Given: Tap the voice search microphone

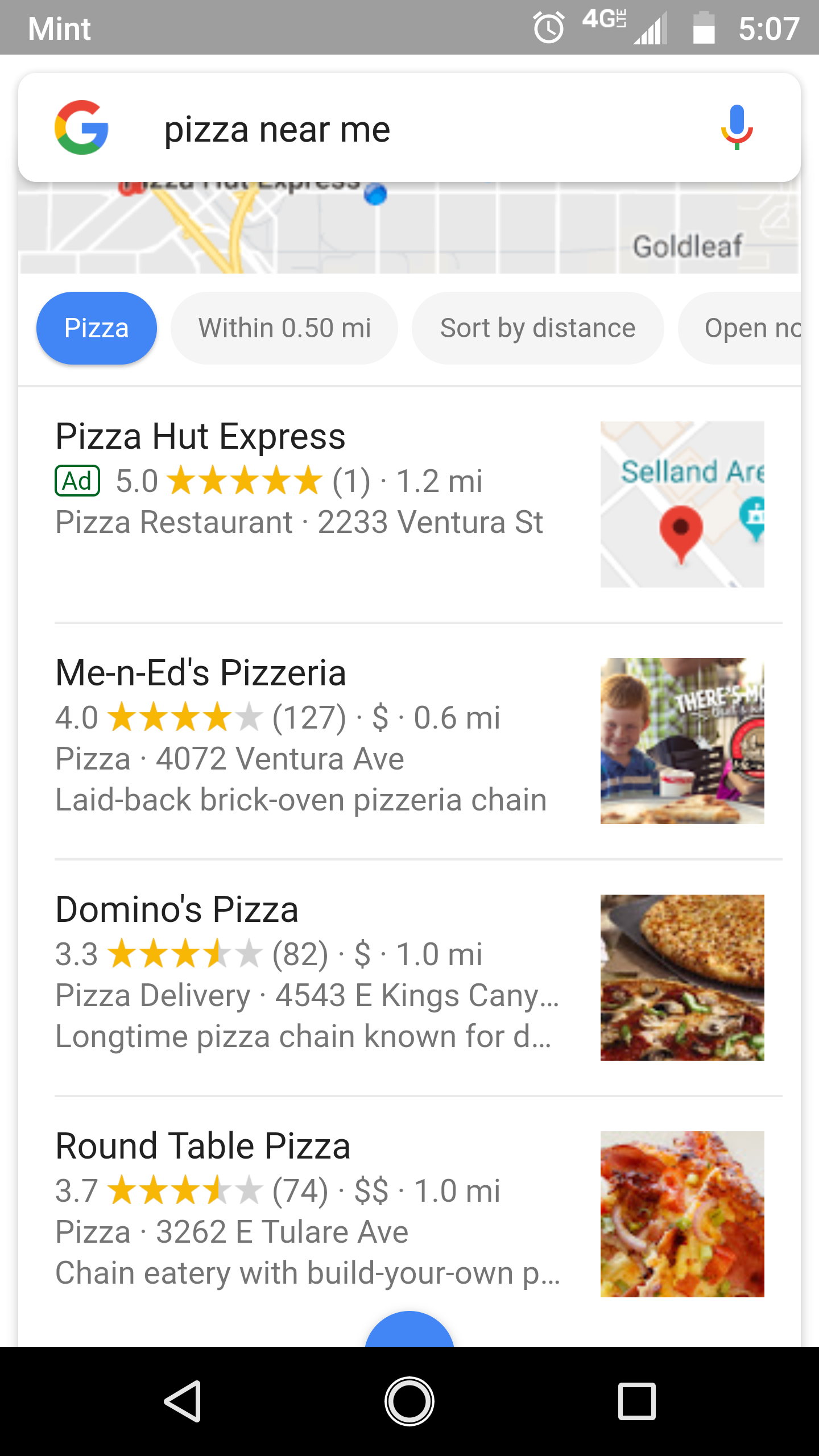Looking at the screenshot, I should [x=737, y=127].
